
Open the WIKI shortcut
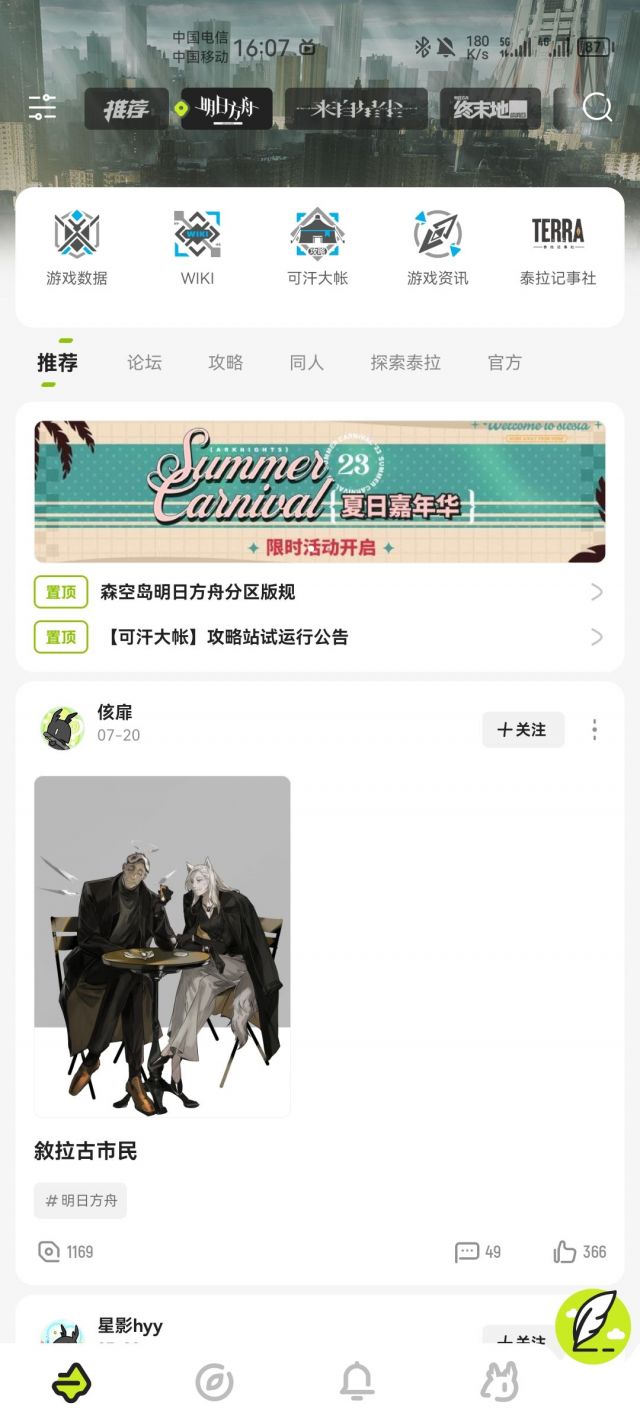pos(197,248)
